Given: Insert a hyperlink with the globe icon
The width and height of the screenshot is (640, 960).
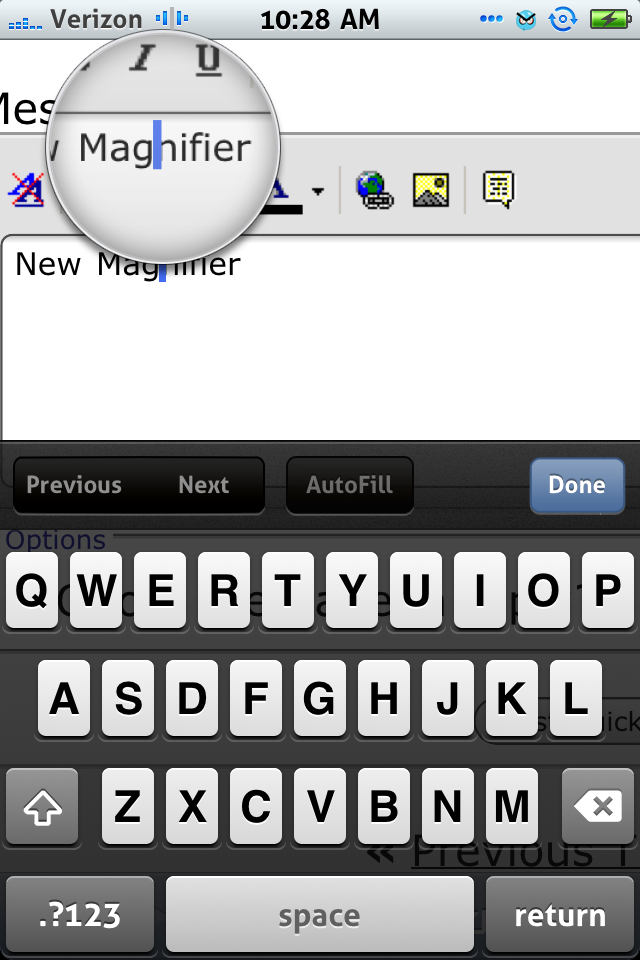Looking at the screenshot, I should [375, 188].
